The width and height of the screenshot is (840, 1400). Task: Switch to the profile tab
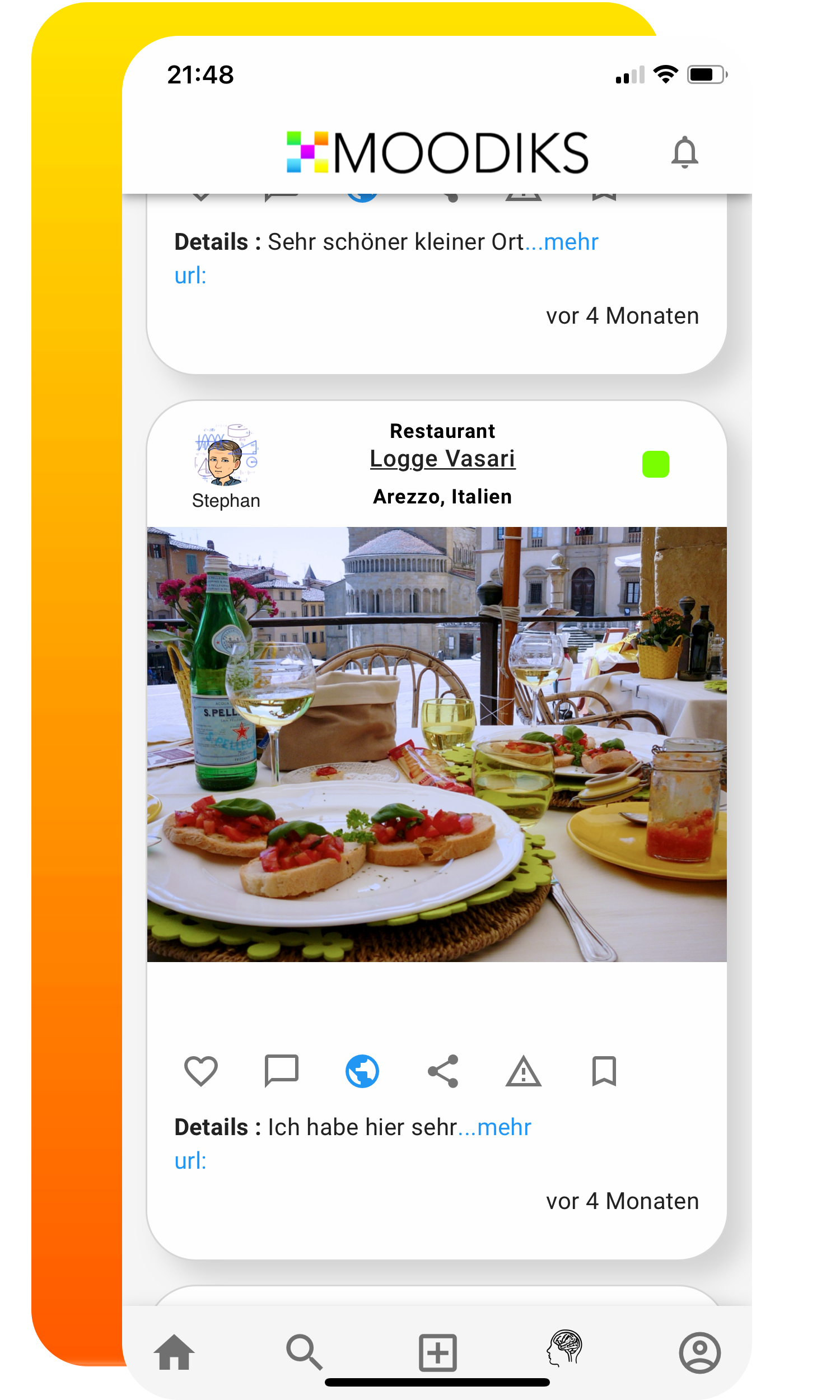pos(699,1352)
